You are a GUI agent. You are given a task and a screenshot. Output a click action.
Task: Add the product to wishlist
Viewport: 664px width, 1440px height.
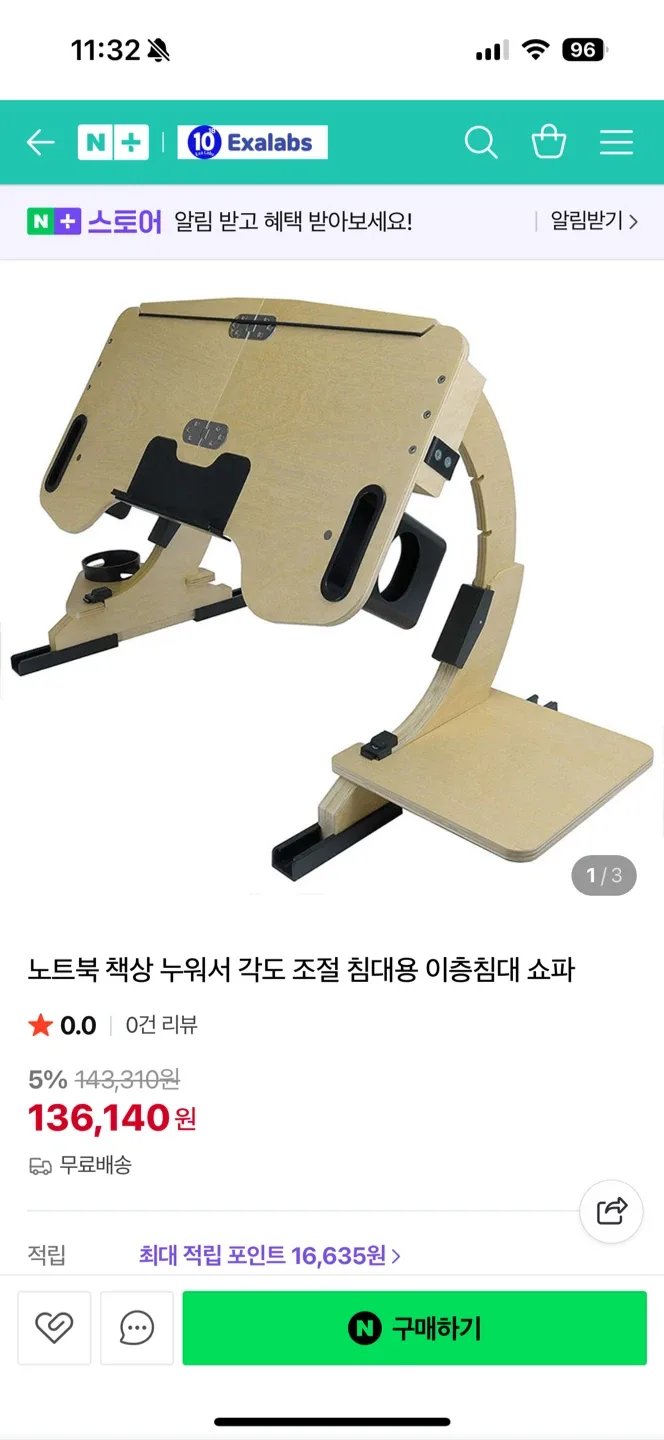click(54, 1328)
